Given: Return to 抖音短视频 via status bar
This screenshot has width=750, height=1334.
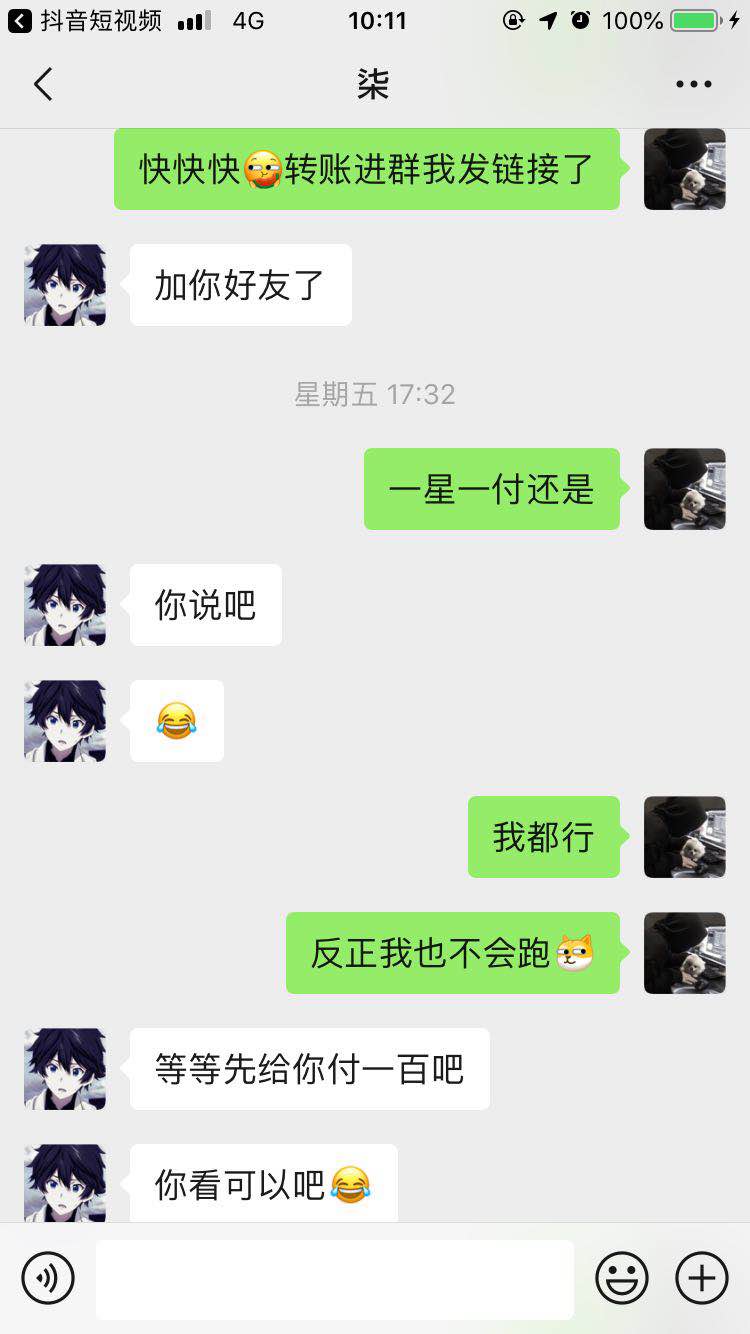Looking at the screenshot, I should [85, 20].
